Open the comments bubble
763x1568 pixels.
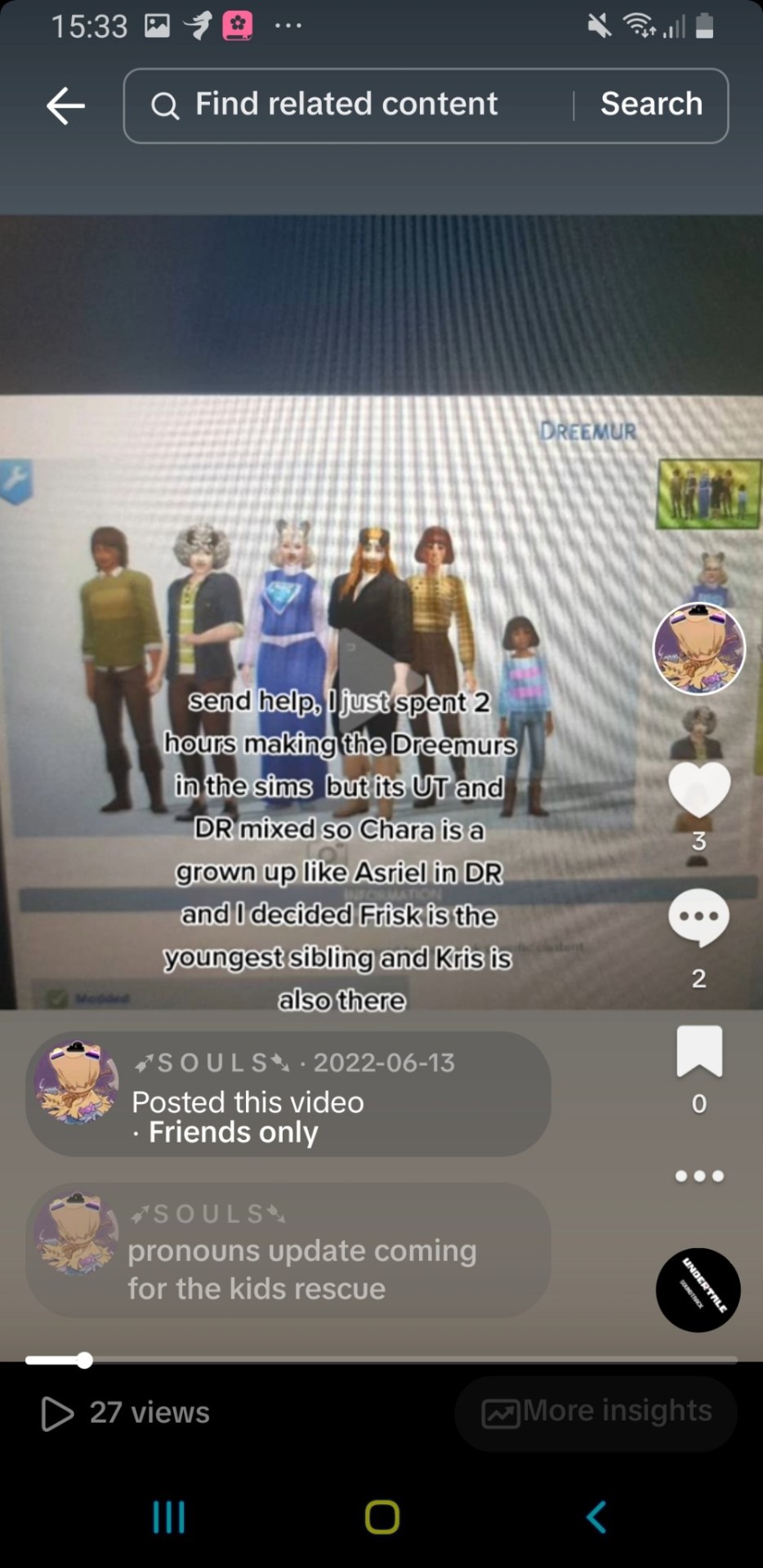[x=698, y=917]
